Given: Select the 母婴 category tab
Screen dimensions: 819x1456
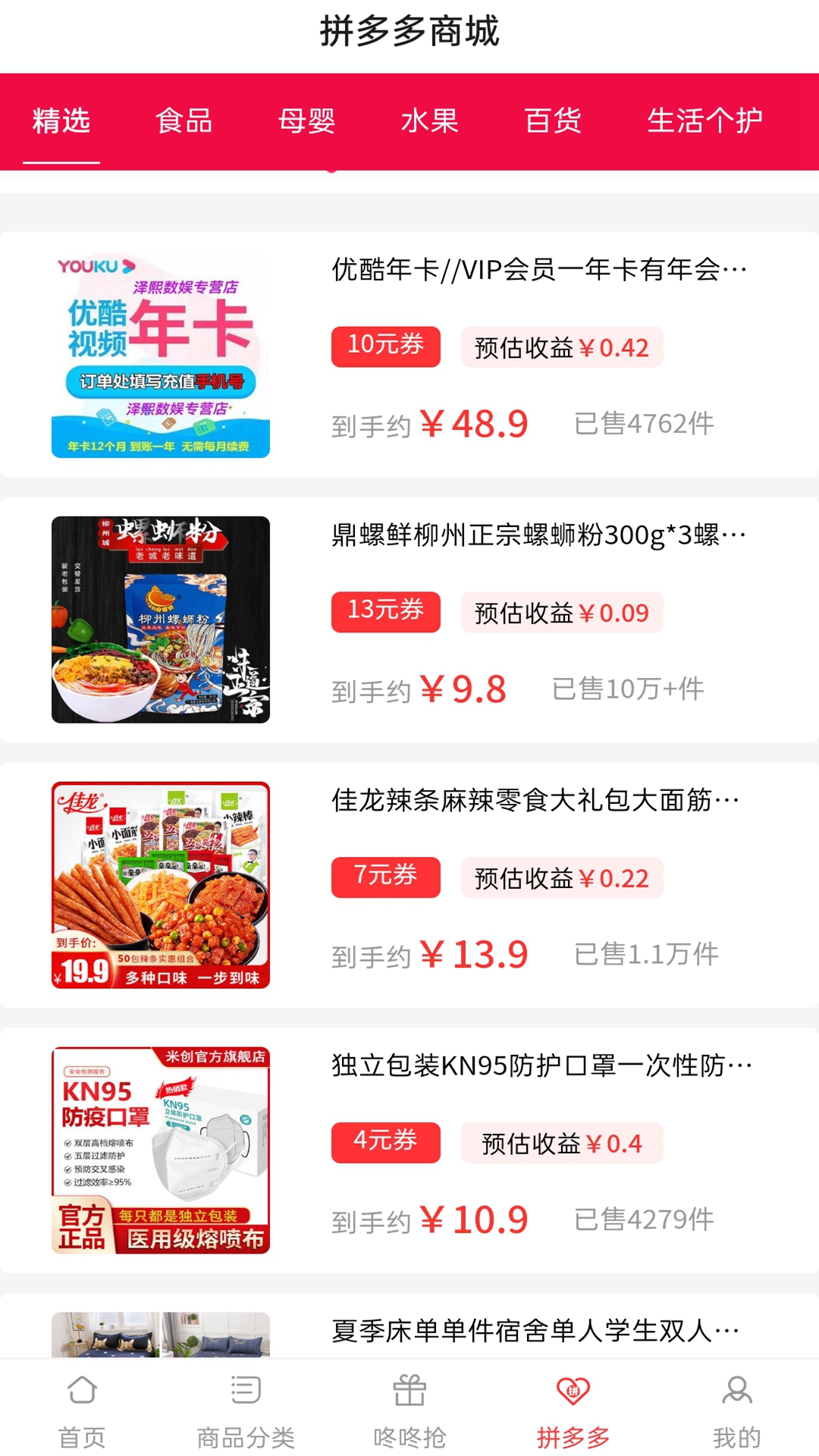Looking at the screenshot, I should 306,121.
